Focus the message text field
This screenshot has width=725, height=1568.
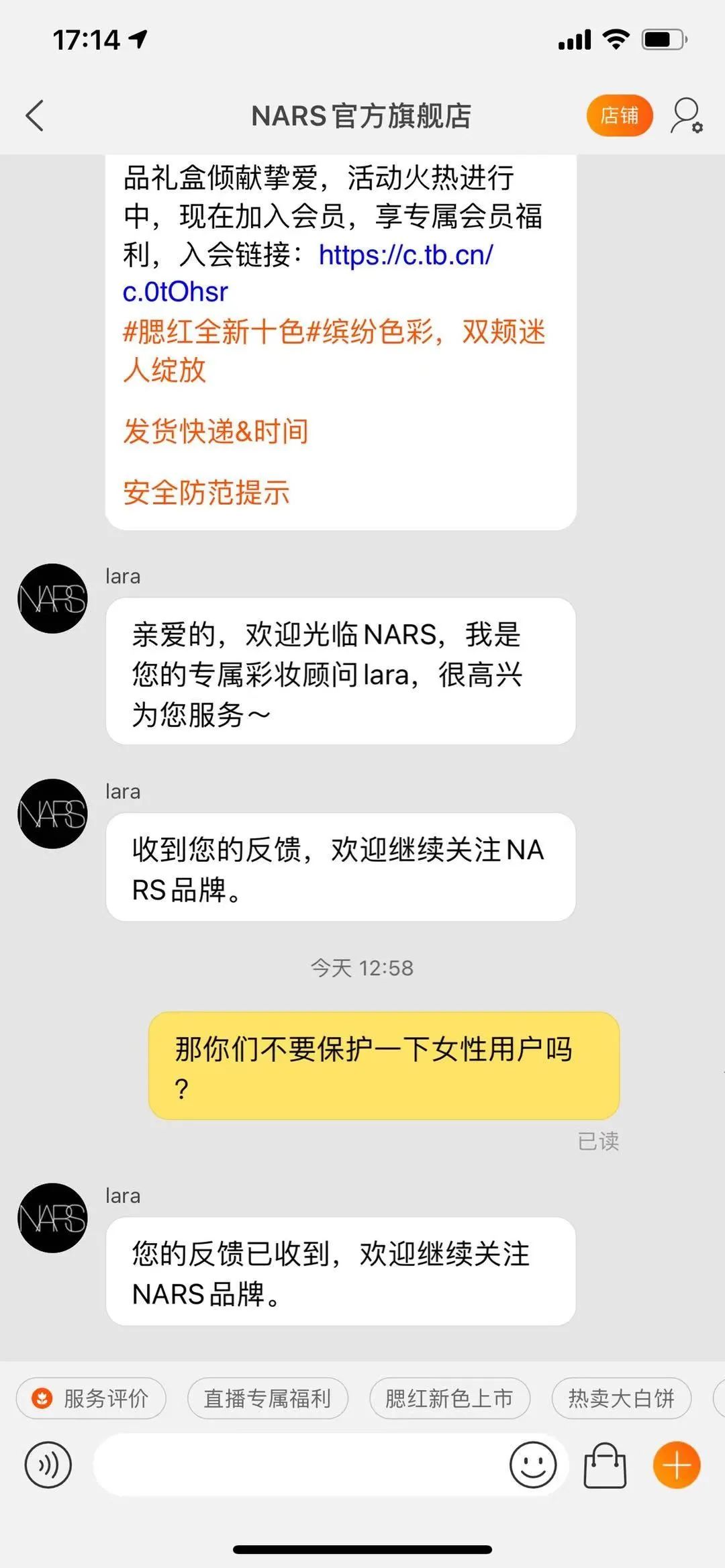(x=299, y=1465)
